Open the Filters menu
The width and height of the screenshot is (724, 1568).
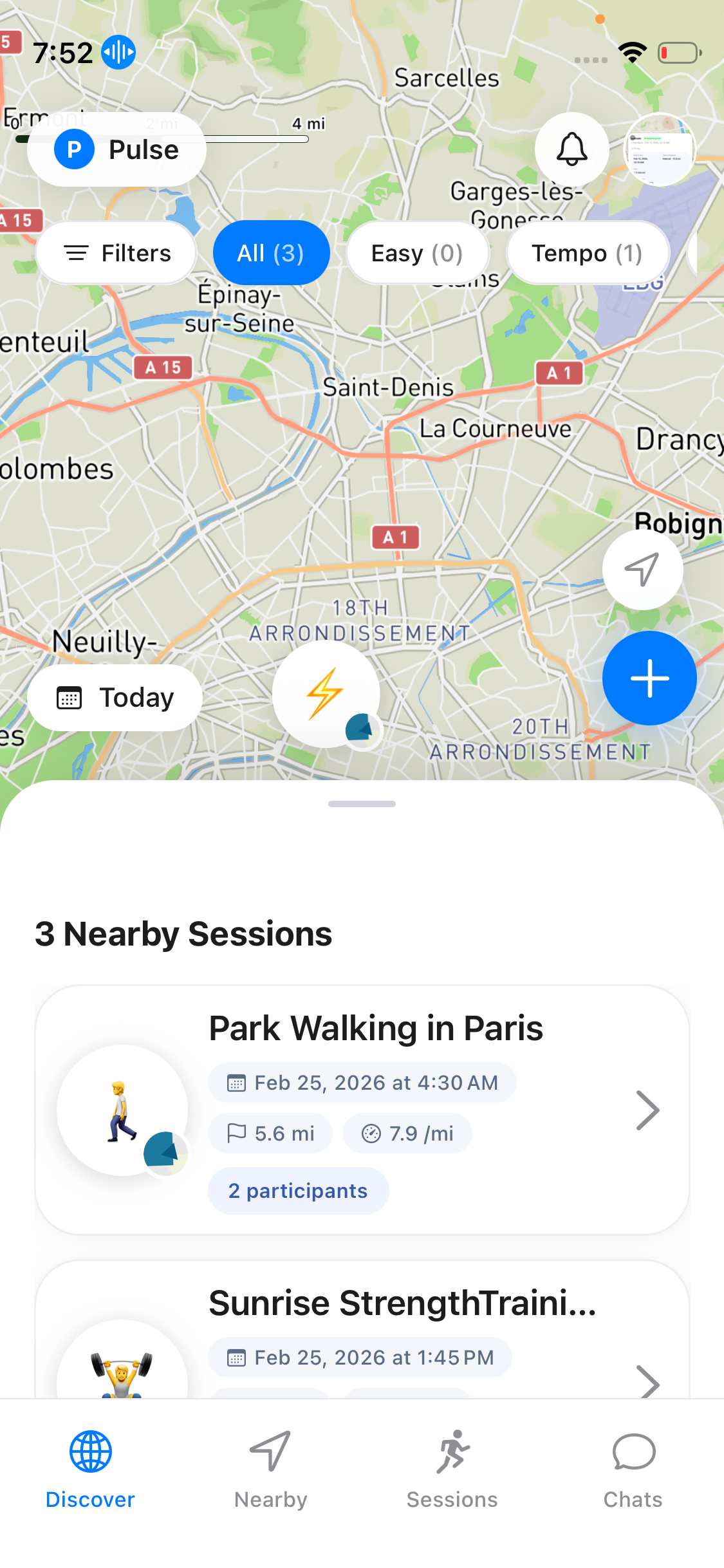[x=116, y=253]
